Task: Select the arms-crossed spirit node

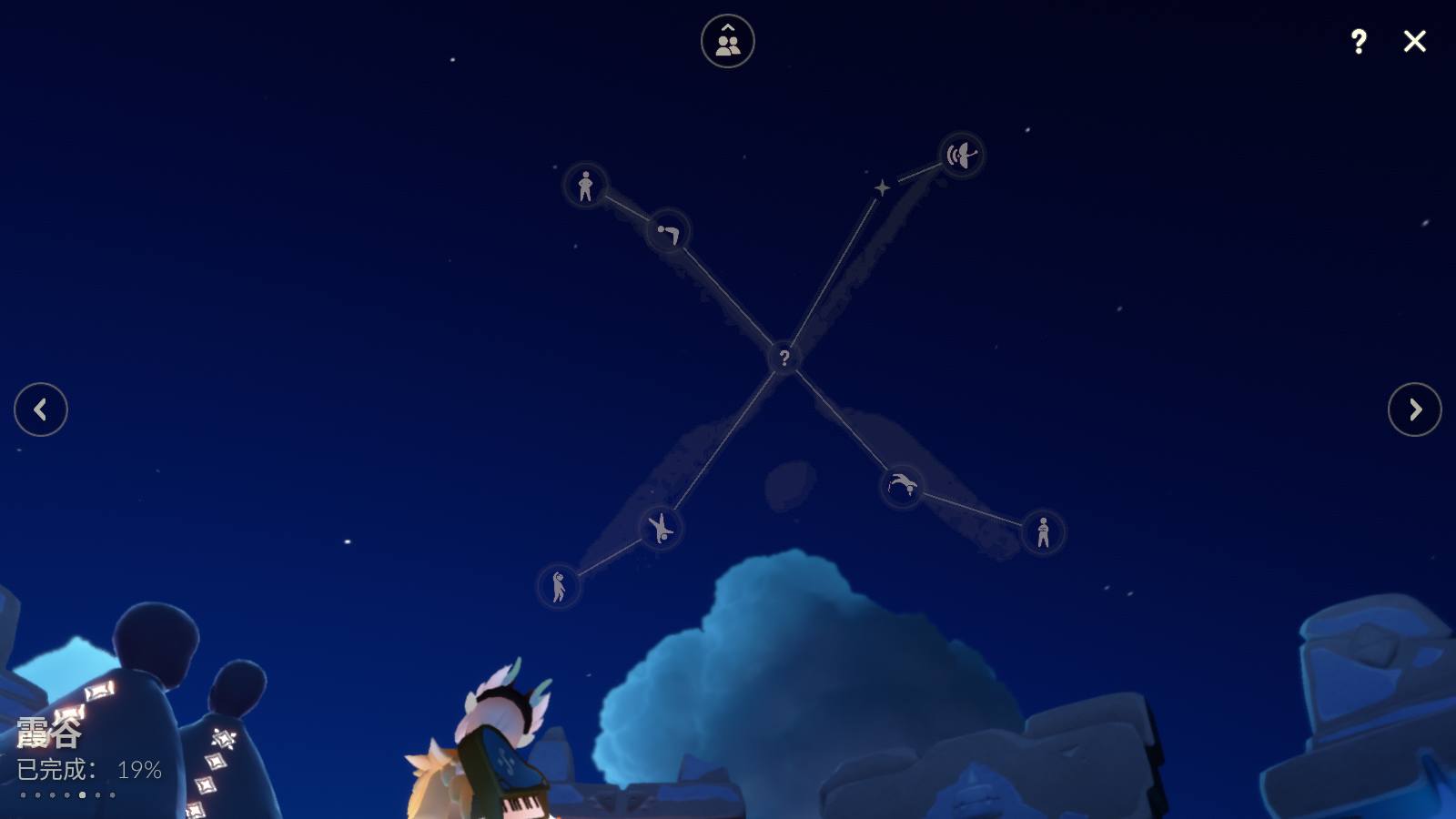Action: tap(1043, 531)
